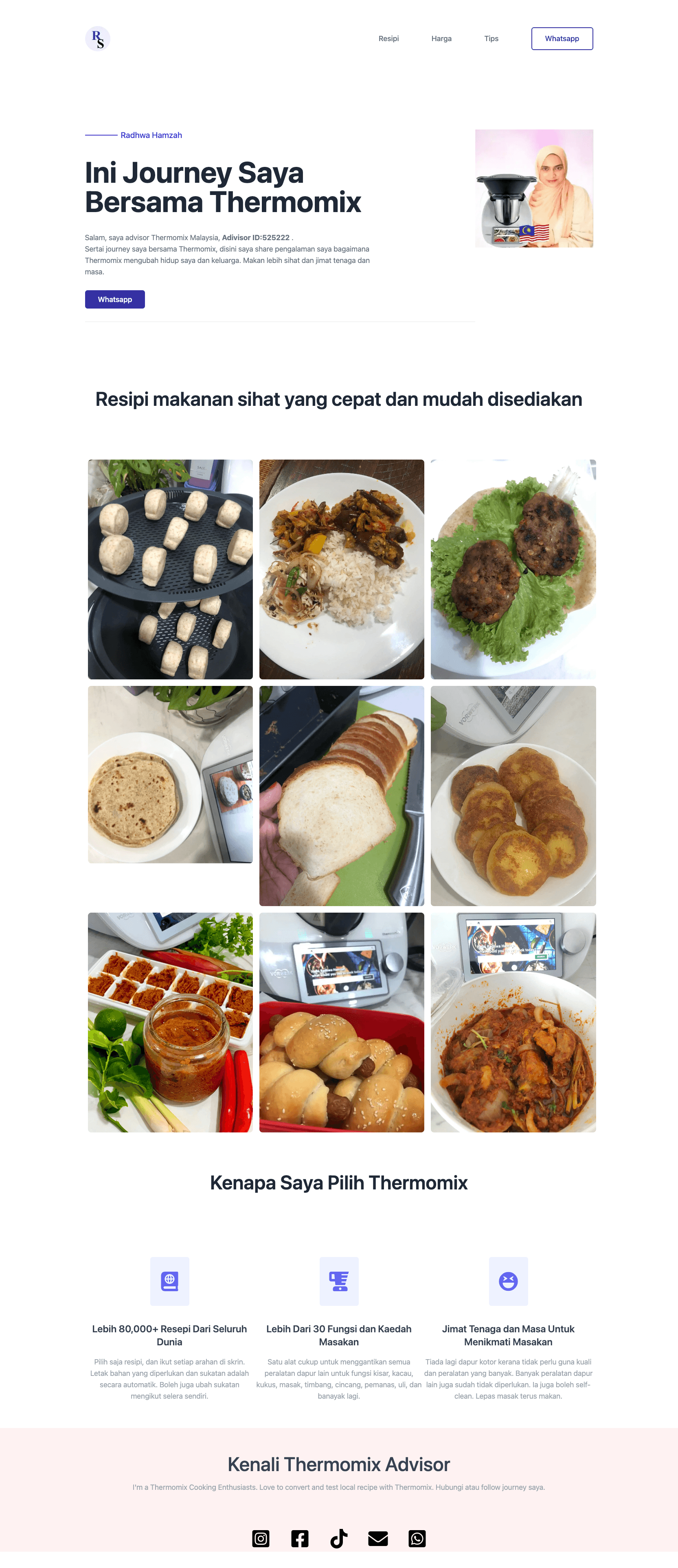Send an email via envelope icon
678x1568 pixels.
coord(377,1538)
